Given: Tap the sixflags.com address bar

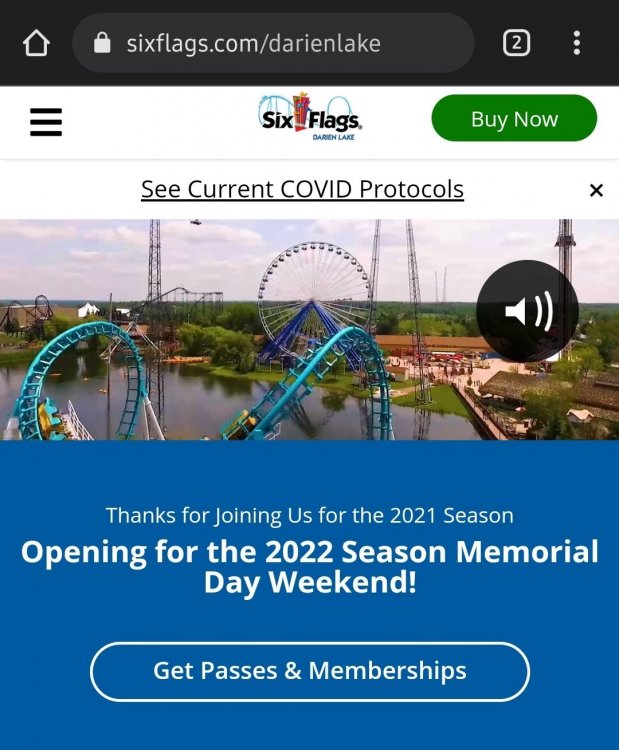Looking at the screenshot, I should coord(273,43).
